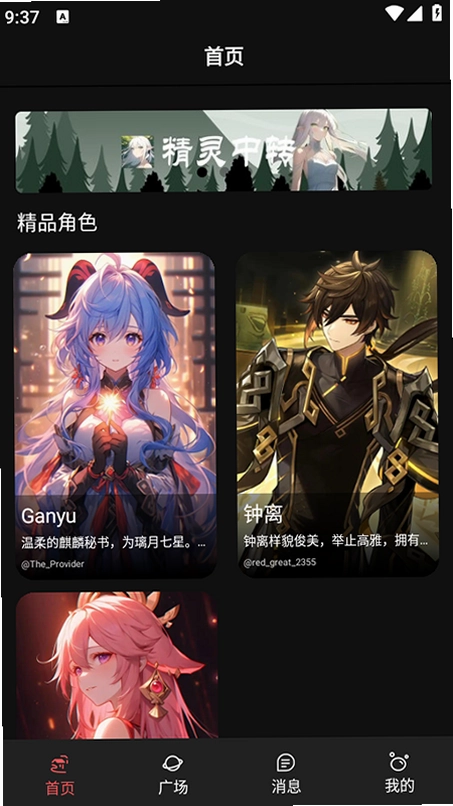Image resolution: width=453 pixels, height=806 pixels.
Task: Switch to the 广场 tab
Action: click(173, 774)
